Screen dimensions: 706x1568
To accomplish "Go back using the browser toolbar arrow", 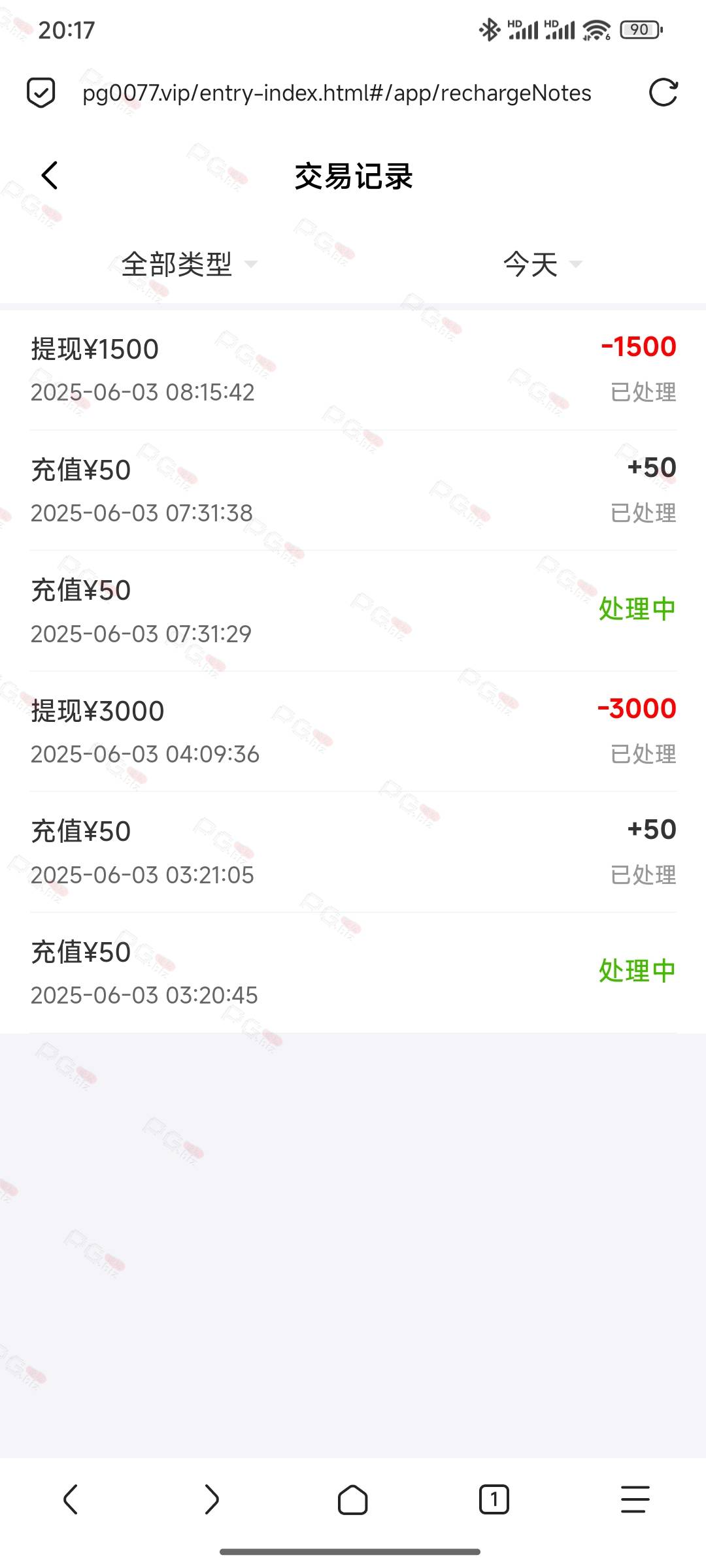I will (71, 1499).
